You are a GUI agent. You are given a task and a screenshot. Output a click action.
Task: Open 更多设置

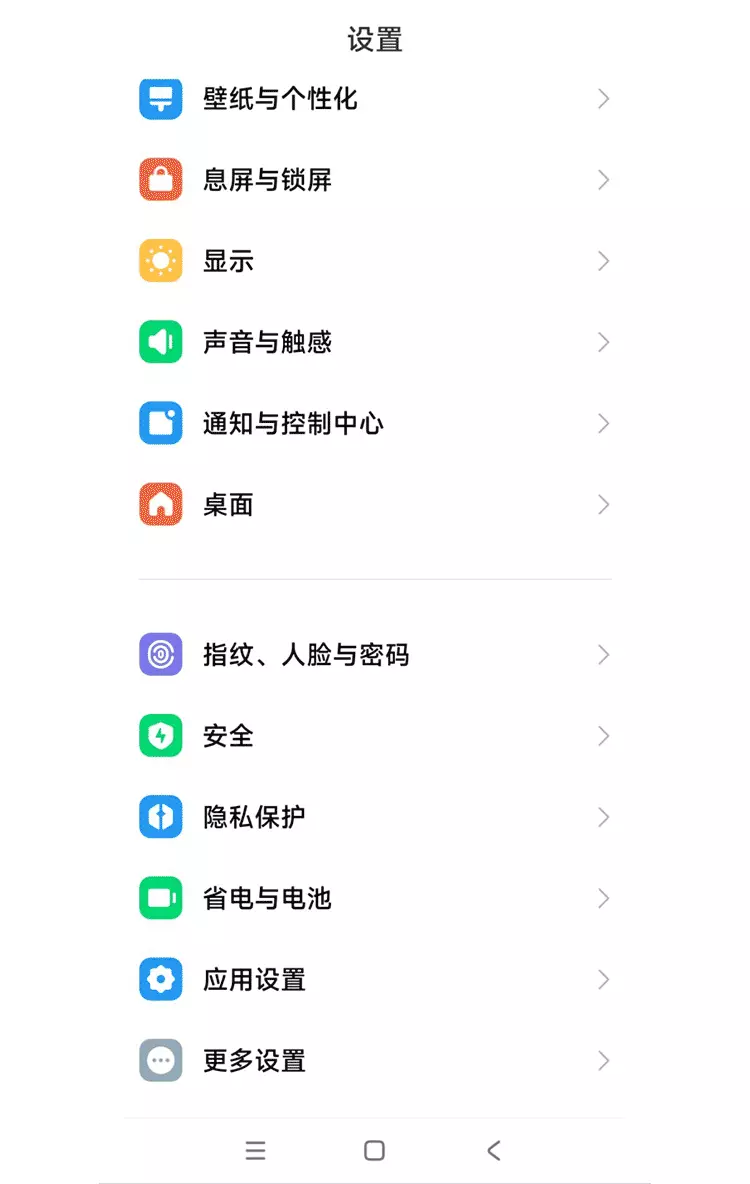pyautogui.click(x=375, y=1060)
